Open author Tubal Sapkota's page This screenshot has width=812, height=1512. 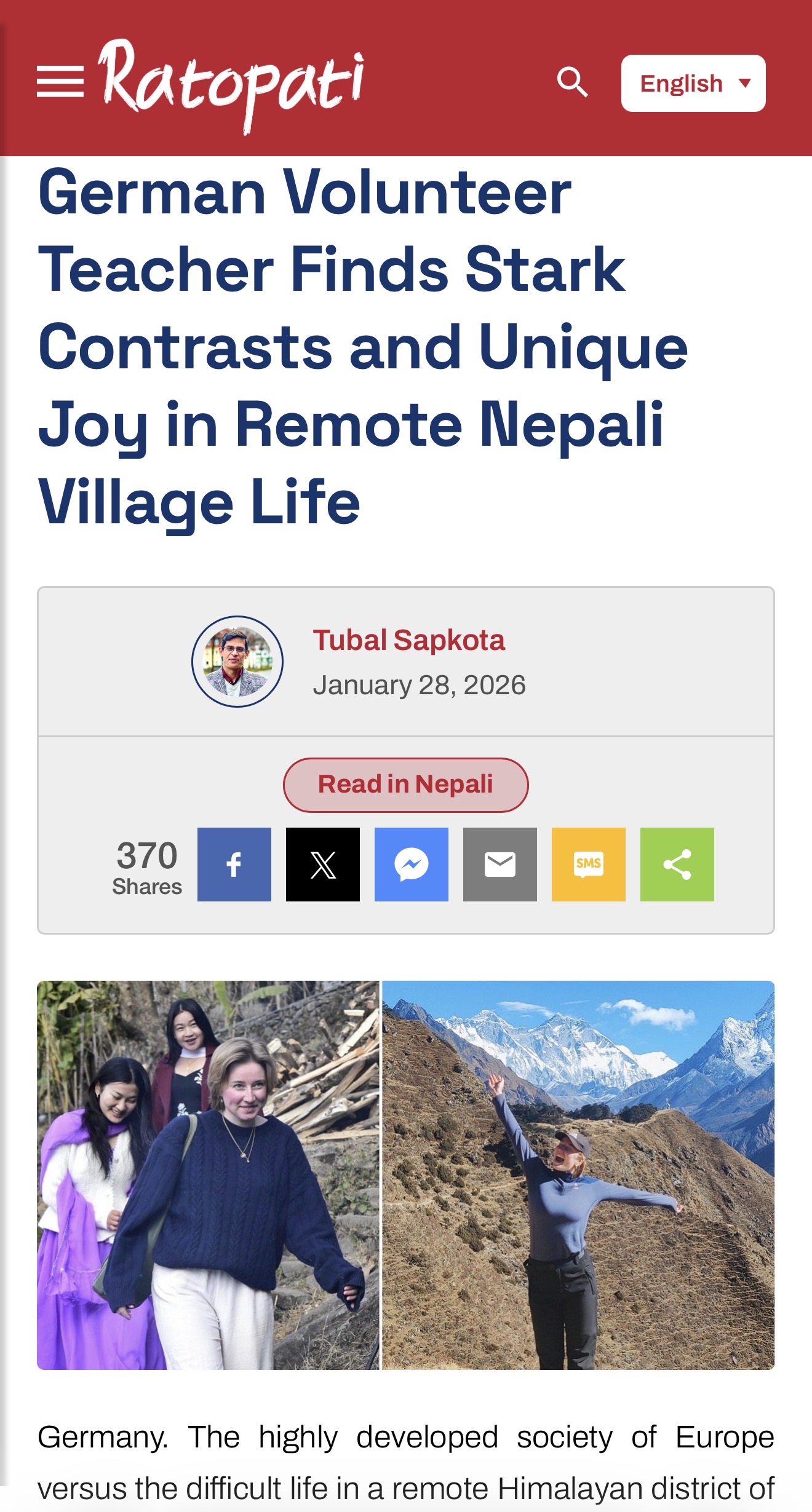408,640
